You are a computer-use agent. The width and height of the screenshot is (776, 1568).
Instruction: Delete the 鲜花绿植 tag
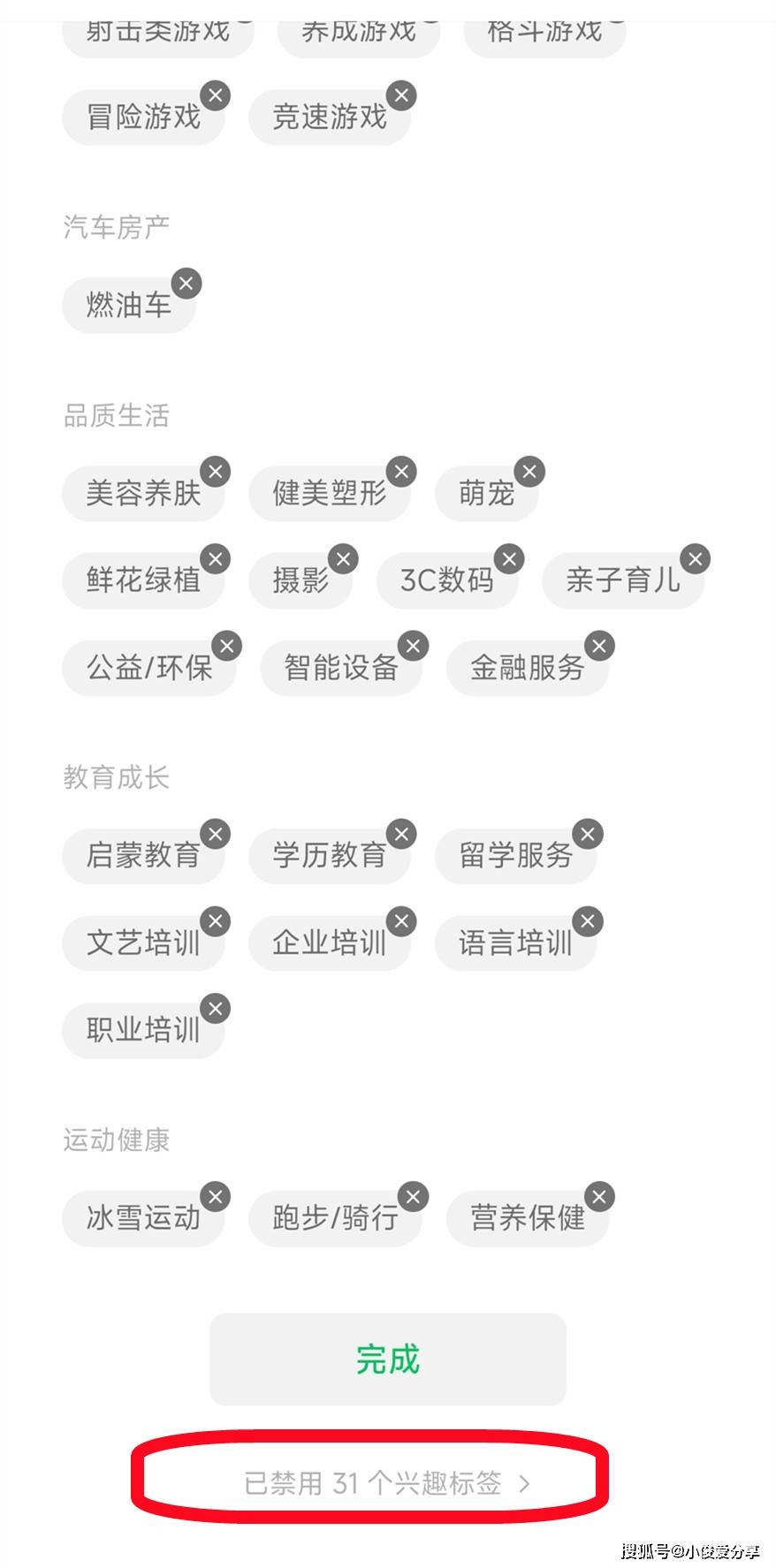(x=215, y=559)
